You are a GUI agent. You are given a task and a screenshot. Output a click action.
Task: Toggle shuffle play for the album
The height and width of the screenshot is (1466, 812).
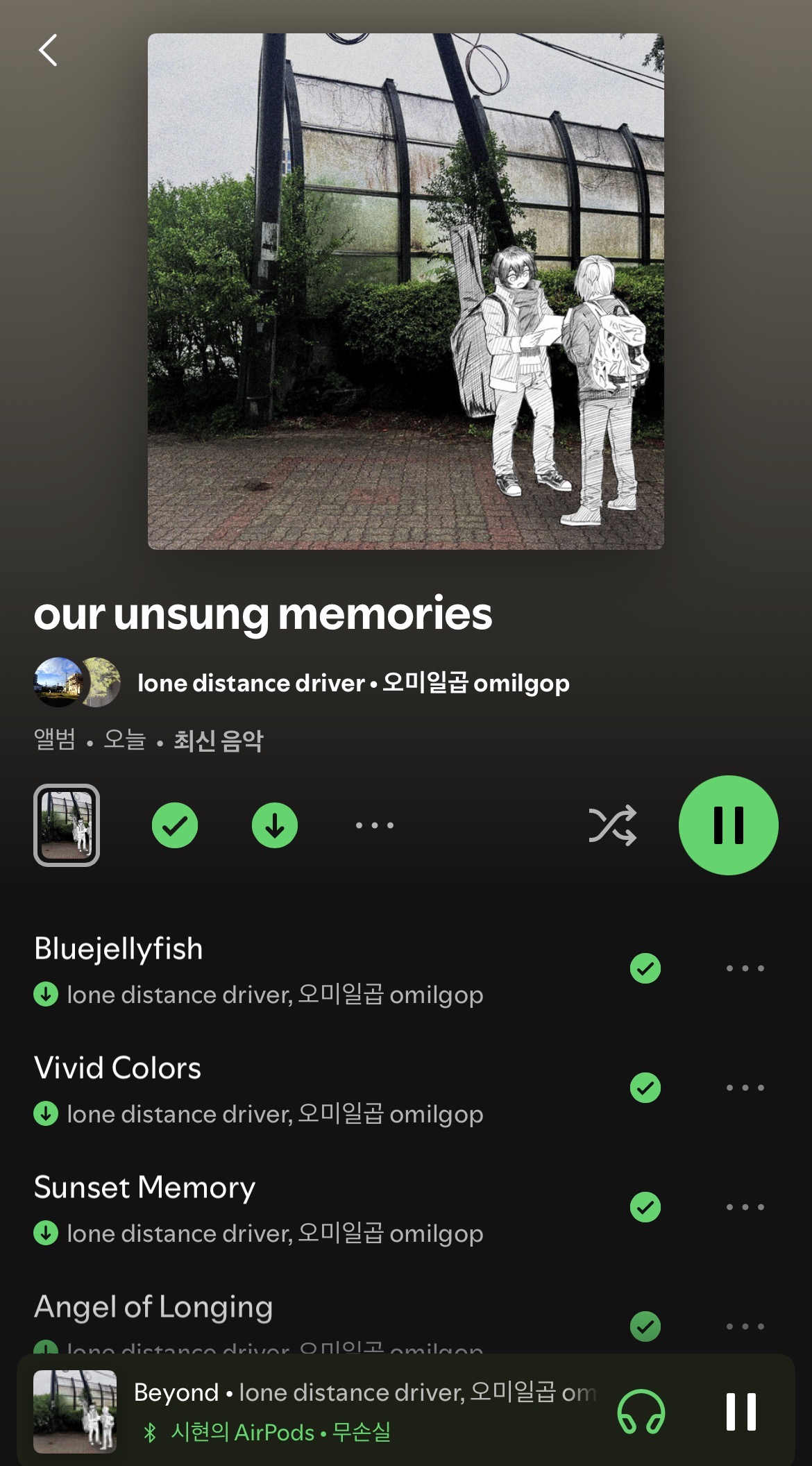(612, 825)
